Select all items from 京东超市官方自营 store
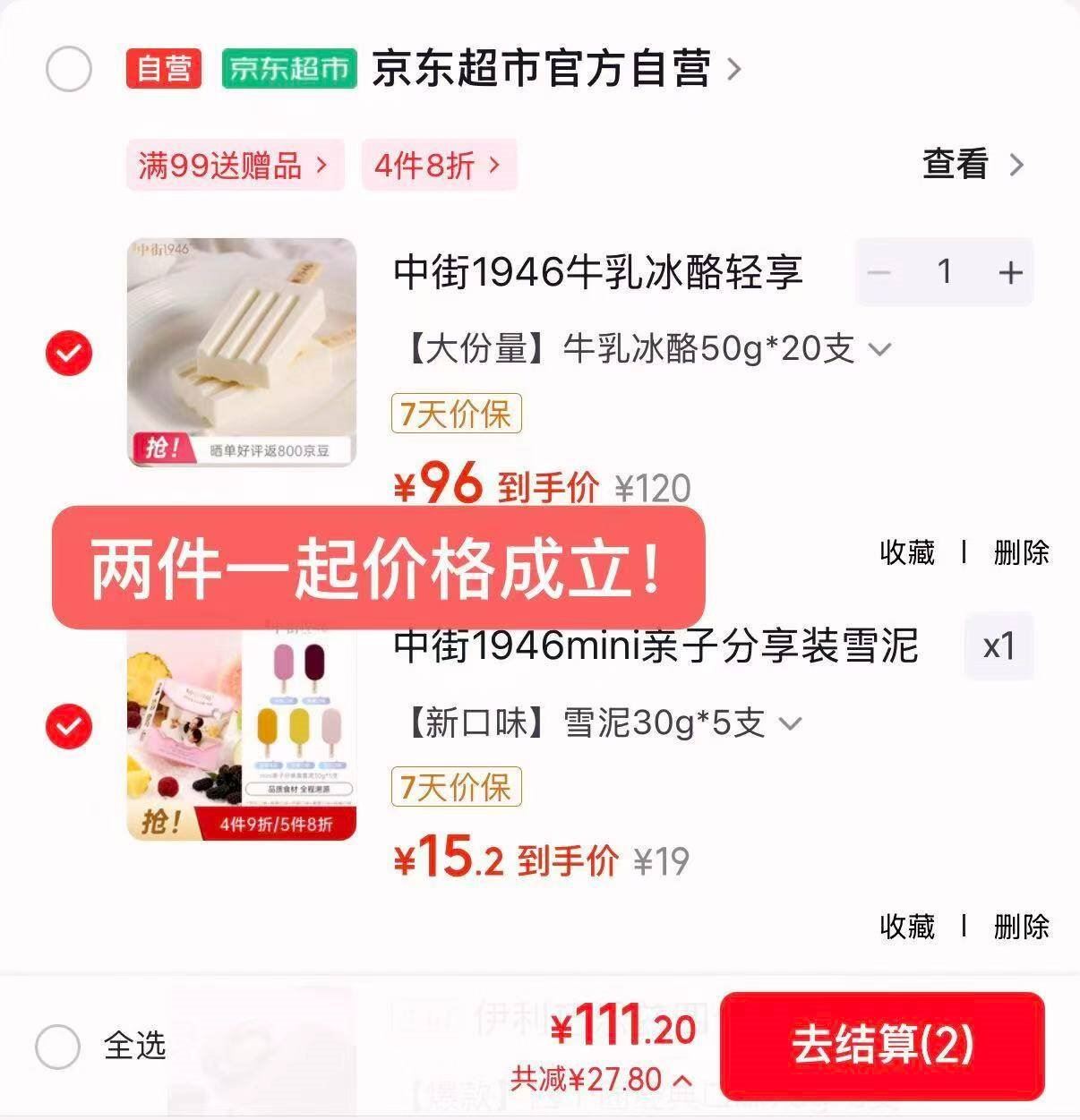Screen dimensions: 1080x1120 click(69, 69)
